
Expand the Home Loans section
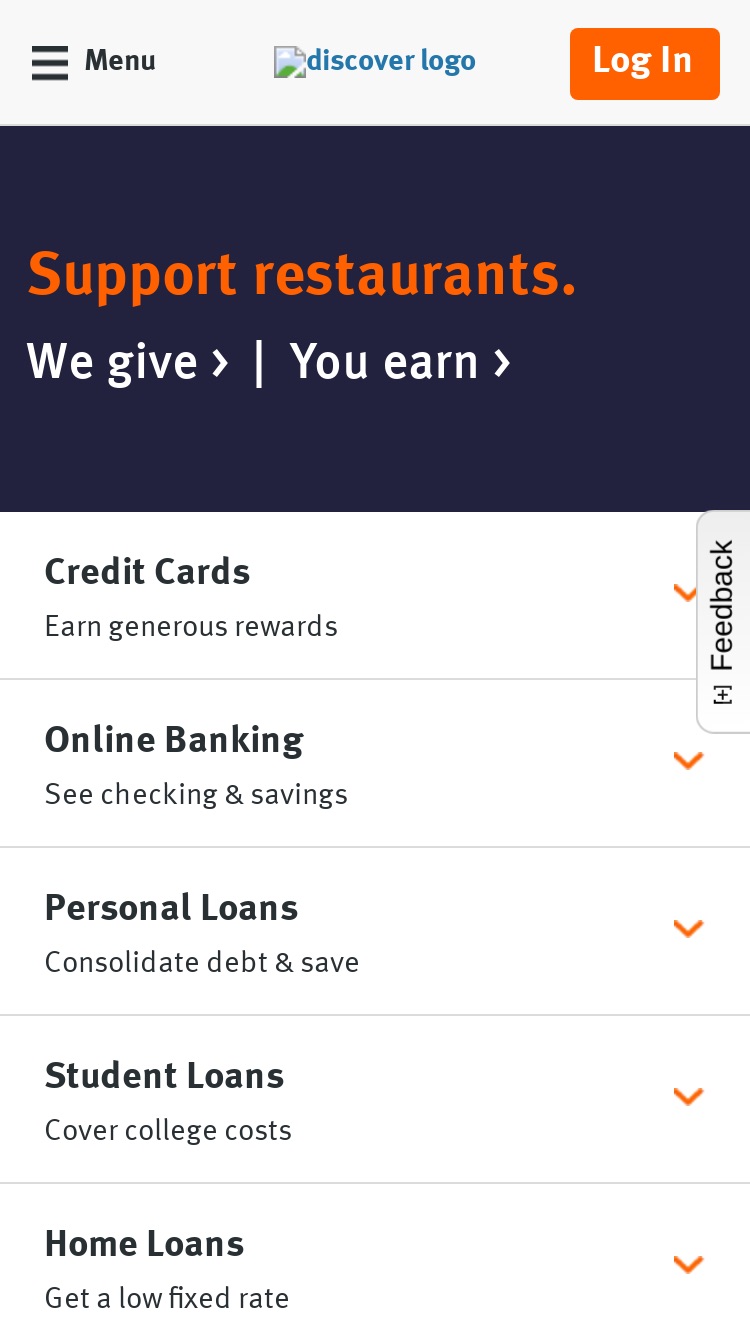[x=375, y=1260]
